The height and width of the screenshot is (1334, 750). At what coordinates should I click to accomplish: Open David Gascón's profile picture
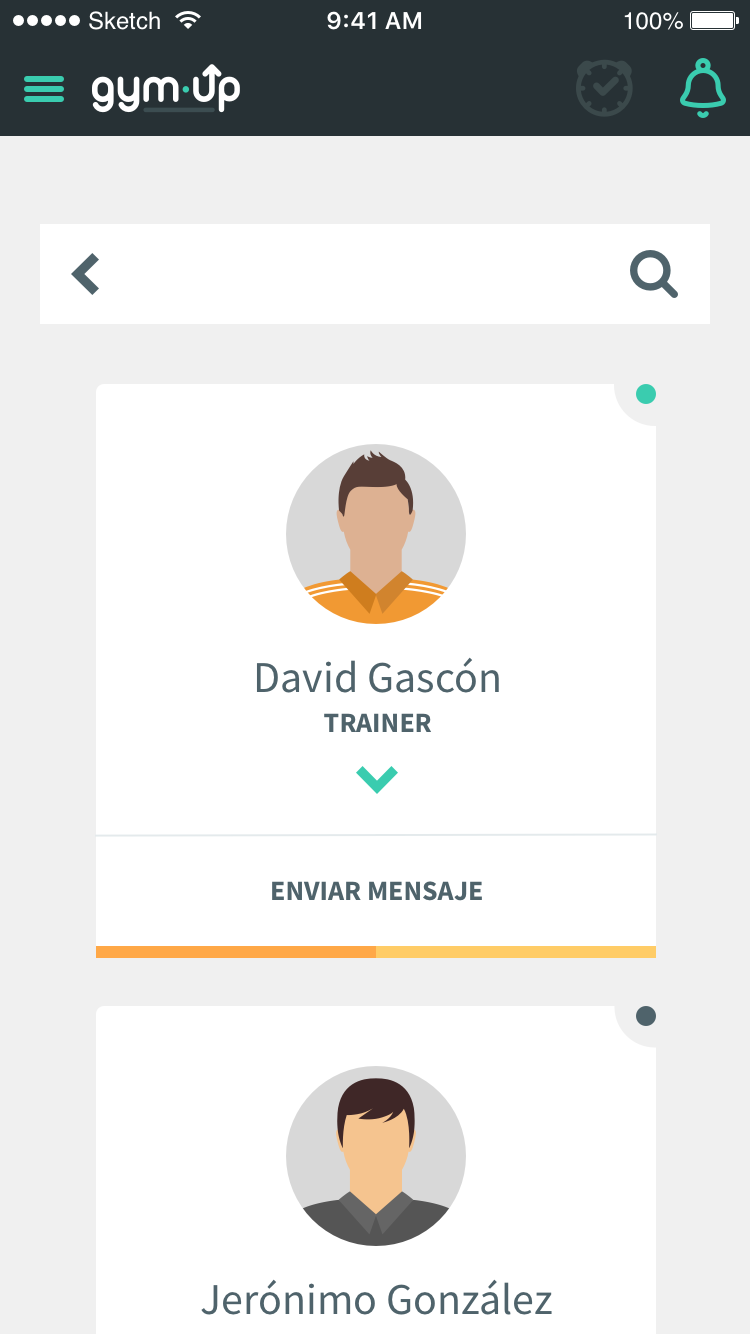(x=376, y=534)
